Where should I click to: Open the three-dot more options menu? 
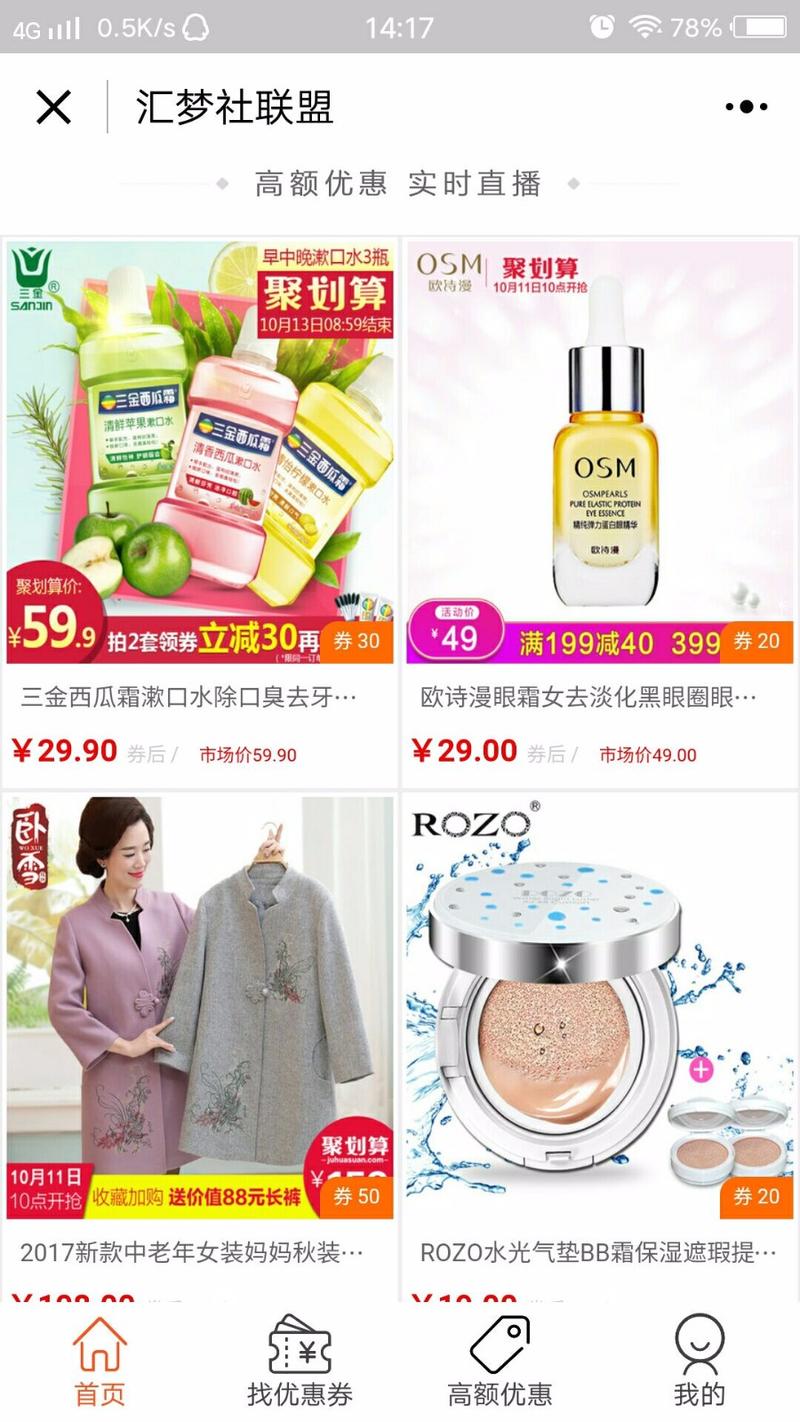tap(746, 107)
